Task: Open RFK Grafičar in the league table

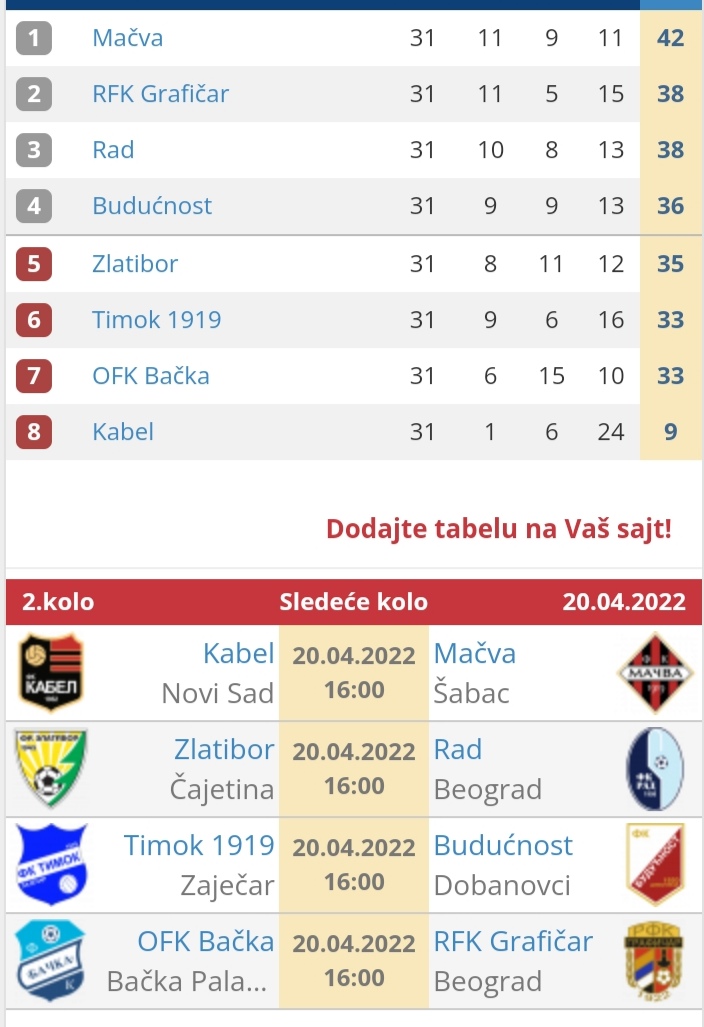Action: 160,94
